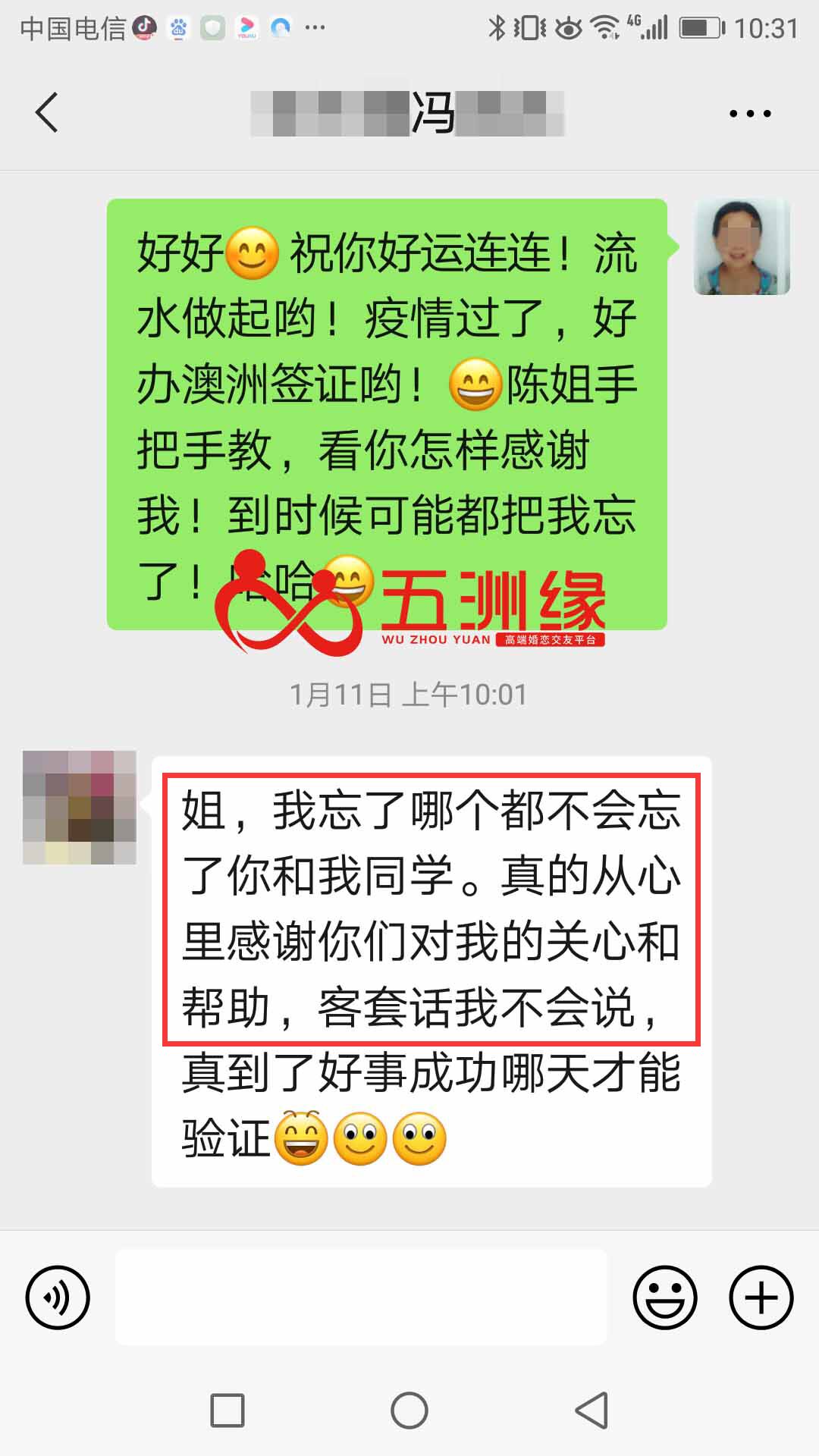This screenshot has height=1456, width=819.
Task: Tap the message text field
Action: pos(361,1297)
